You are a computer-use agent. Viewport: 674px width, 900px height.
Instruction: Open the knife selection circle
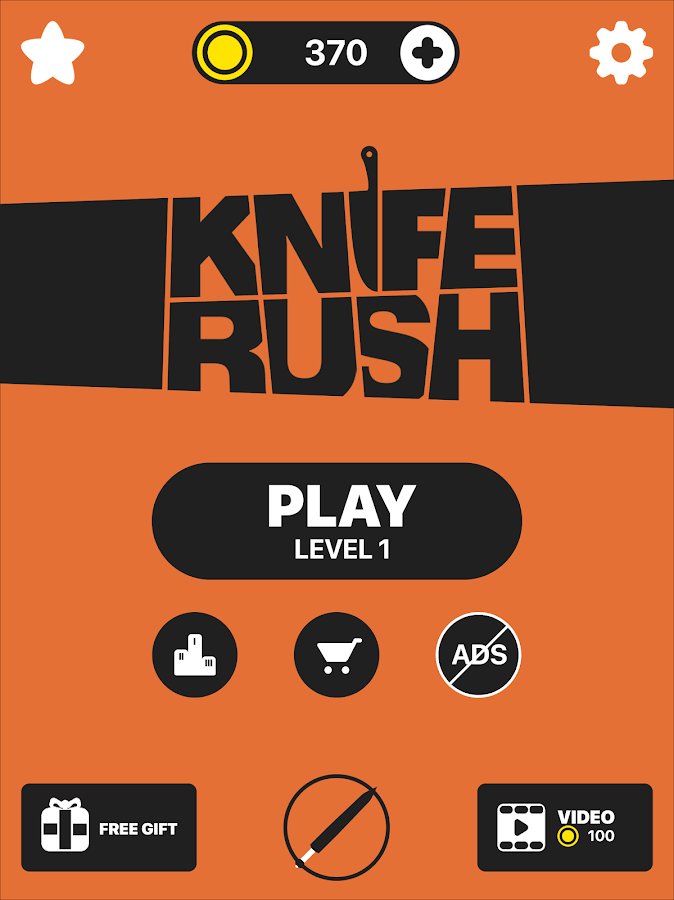(x=336, y=828)
